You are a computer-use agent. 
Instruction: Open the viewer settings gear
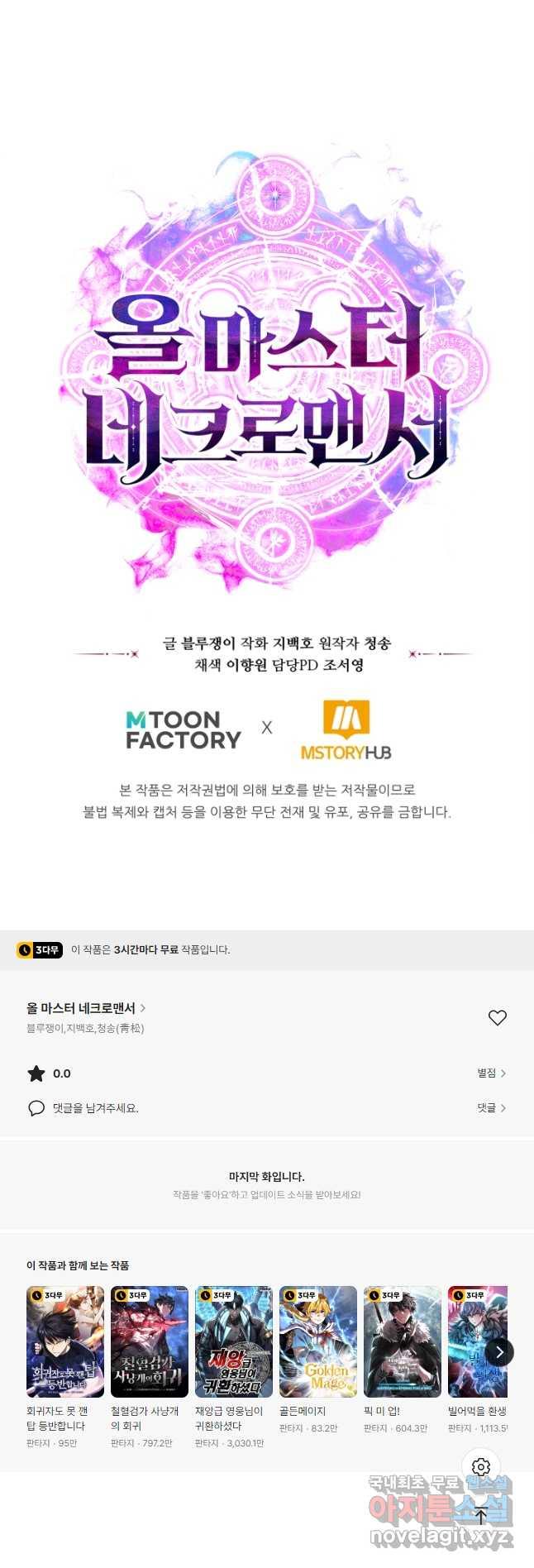point(481,1468)
